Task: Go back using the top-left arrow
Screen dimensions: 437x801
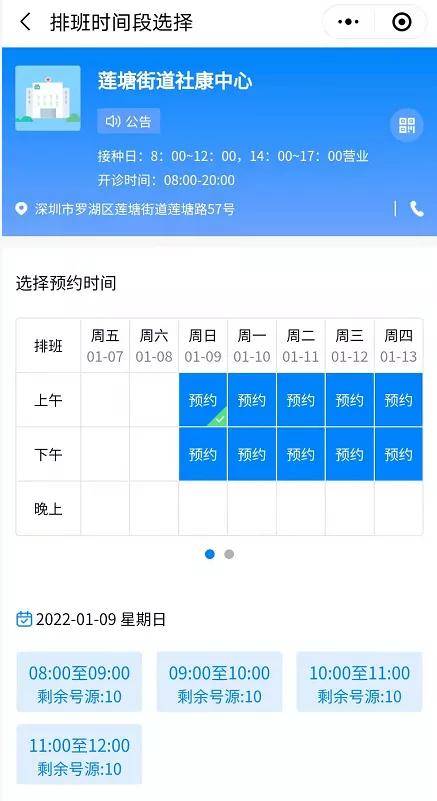Action: point(25,22)
